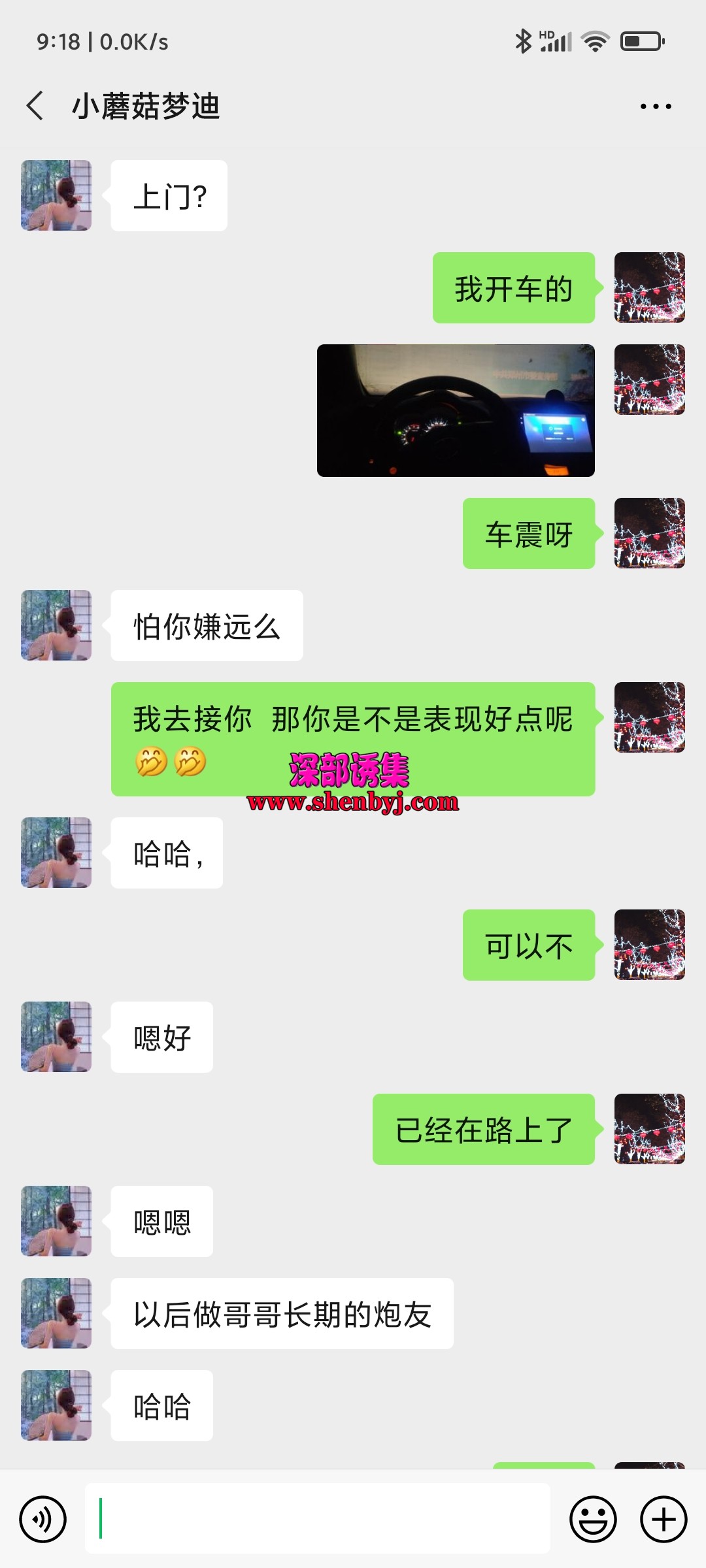Open contact avatar beside the 上门? message
This screenshot has width=706, height=1568.
[56, 195]
